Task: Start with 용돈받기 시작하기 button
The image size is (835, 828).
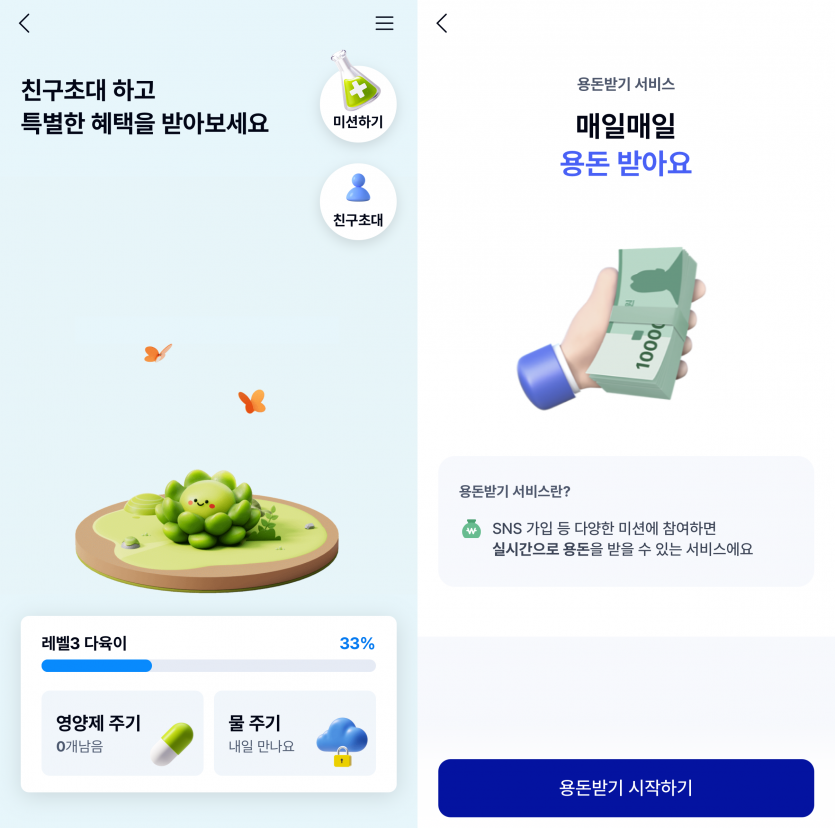Action: coord(626,788)
